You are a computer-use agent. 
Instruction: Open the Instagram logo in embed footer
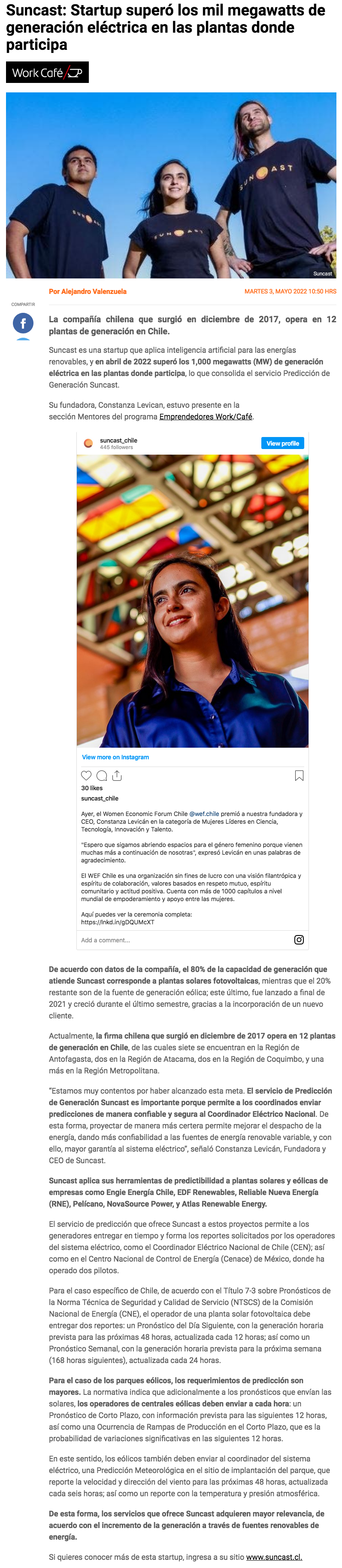[x=299, y=940]
